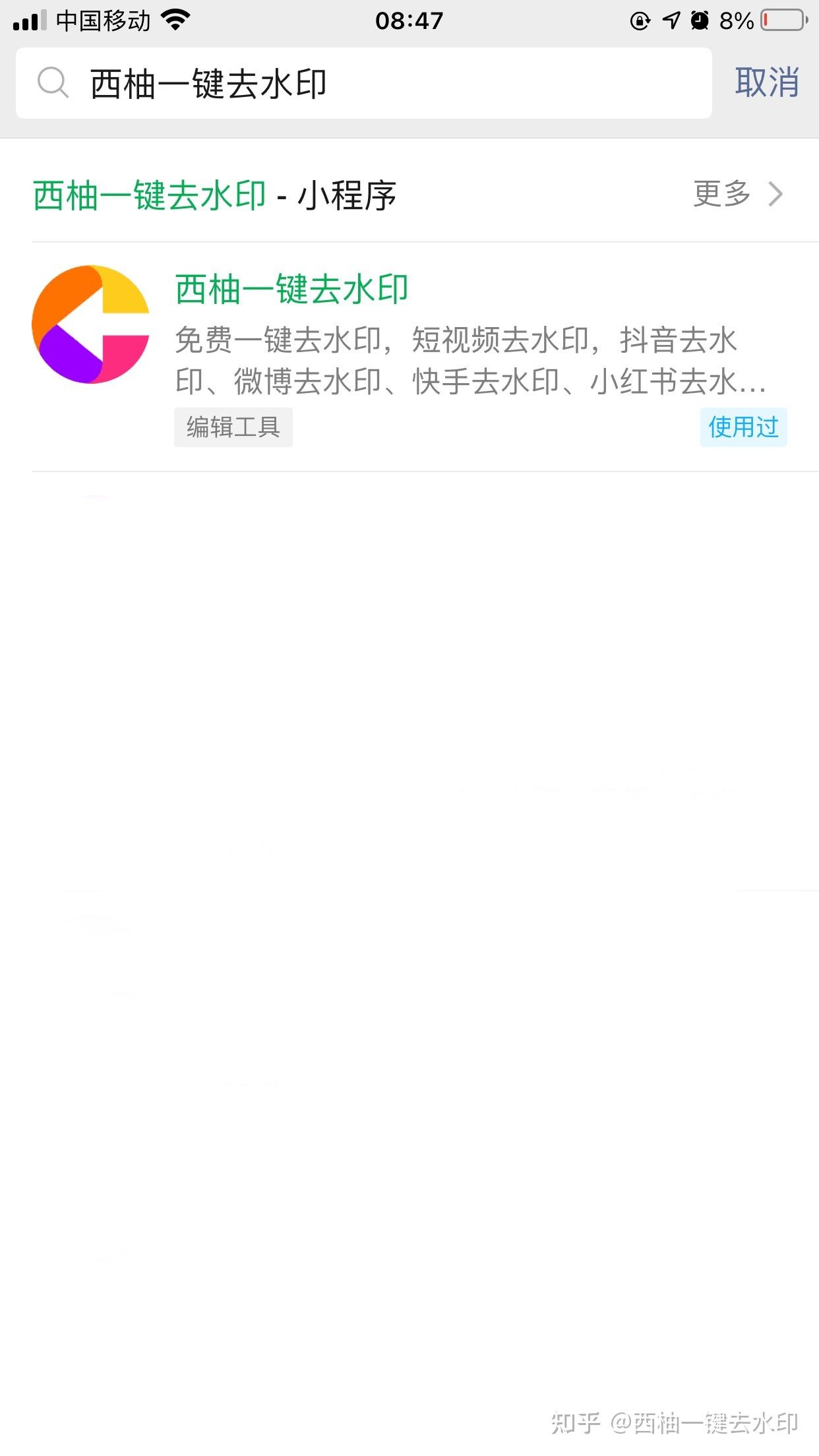This screenshot has height=1456, width=819.
Task: Tap the blue 使用过 badge
Action: (x=743, y=427)
